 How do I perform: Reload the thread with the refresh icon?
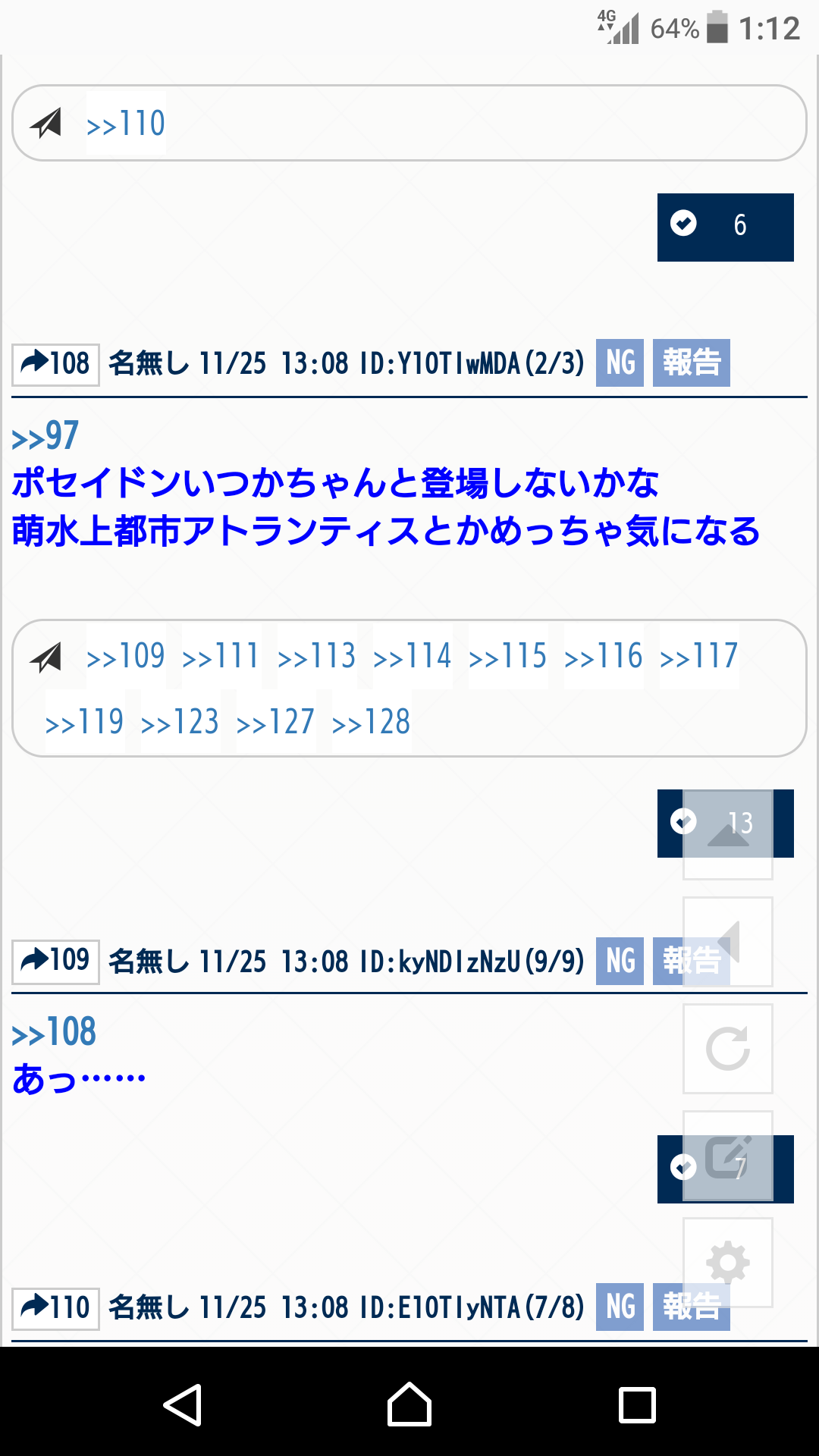pyautogui.click(x=728, y=1049)
